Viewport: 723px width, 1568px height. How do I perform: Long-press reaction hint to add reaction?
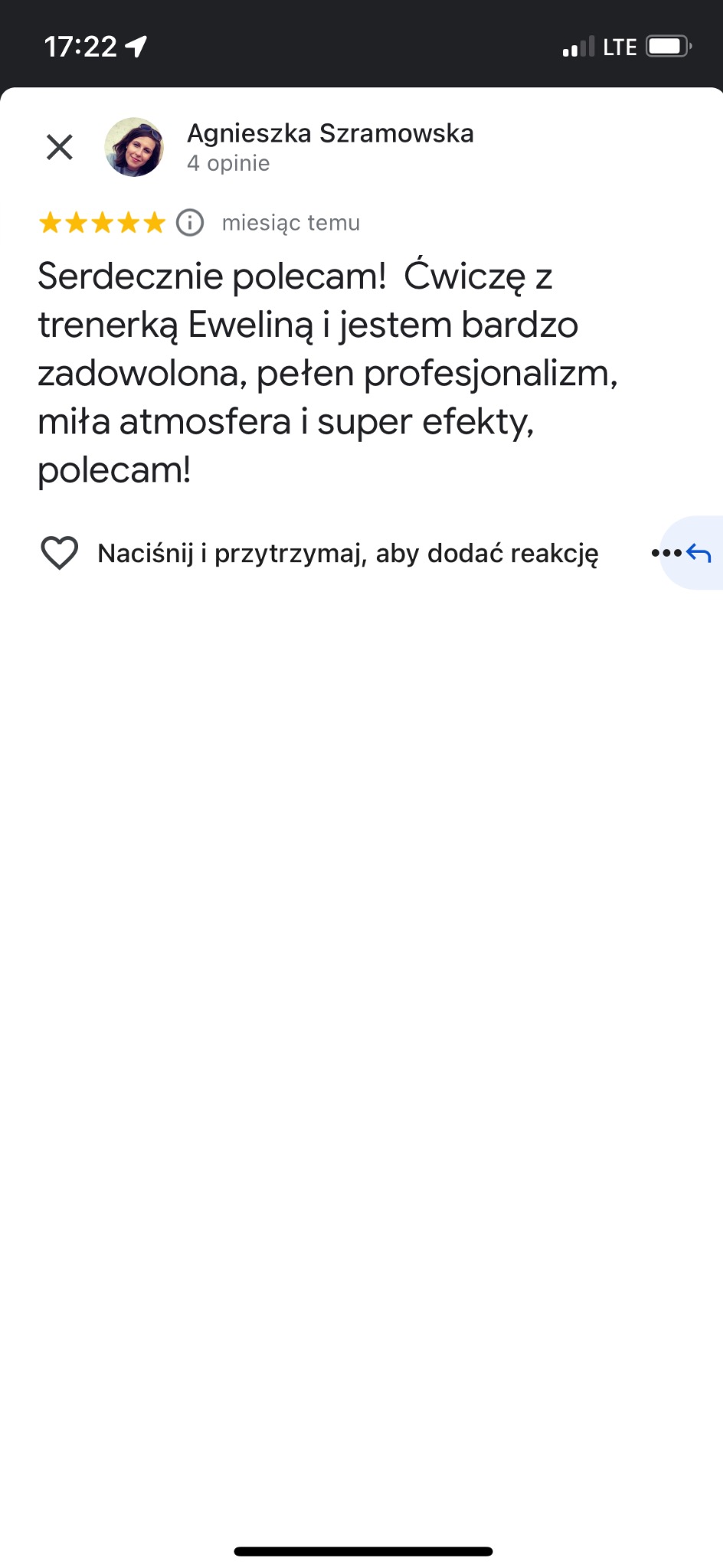coord(348,553)
